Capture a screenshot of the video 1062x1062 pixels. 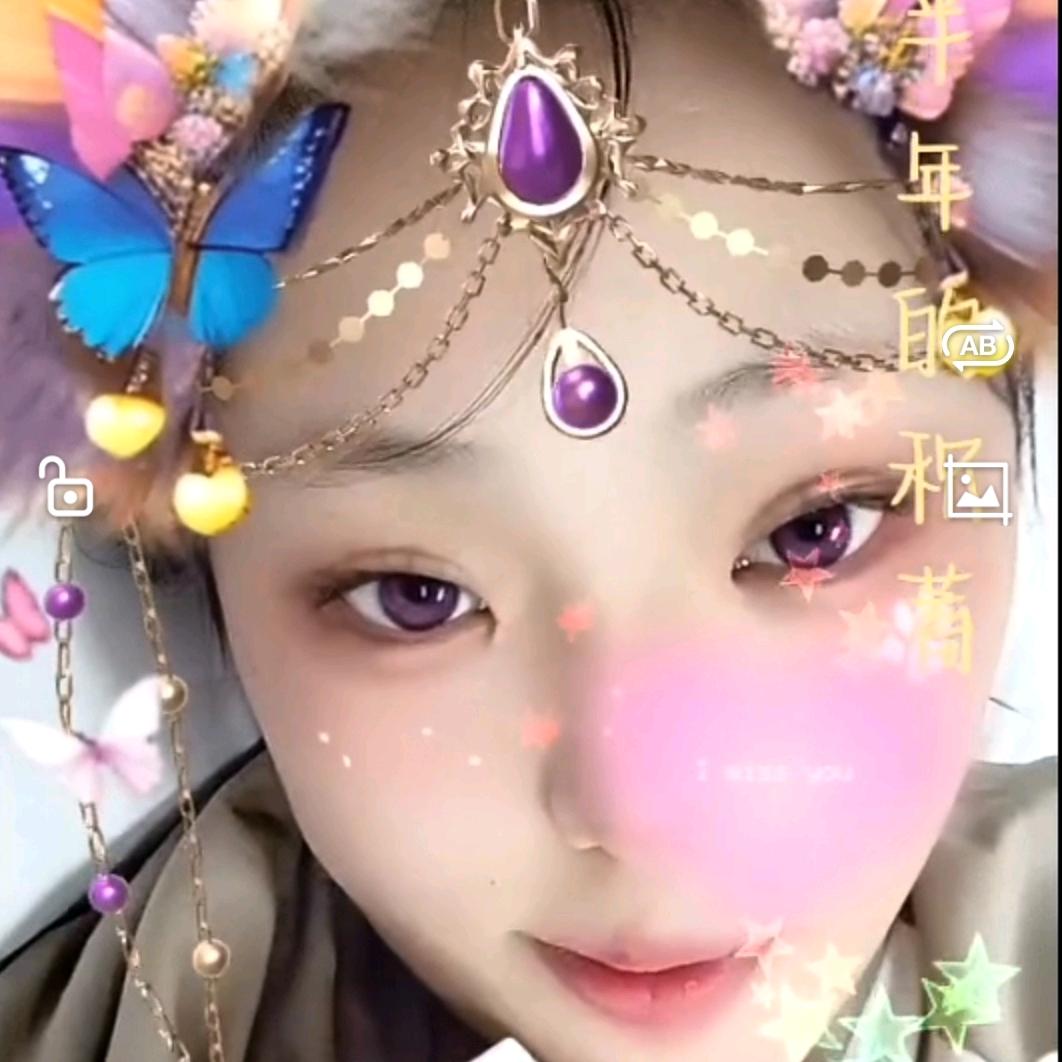[977, 487]
